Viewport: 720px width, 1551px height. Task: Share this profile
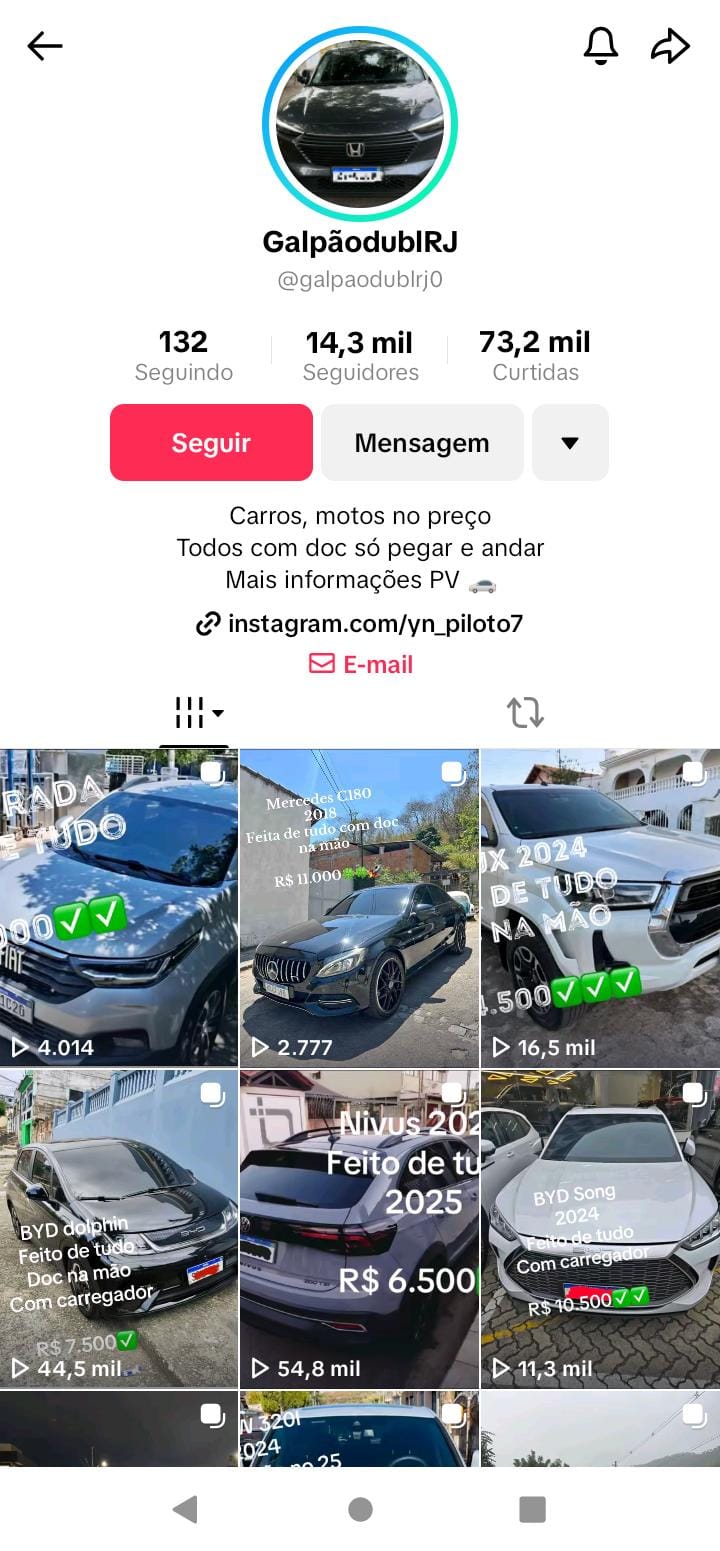(x=670, y=46)
